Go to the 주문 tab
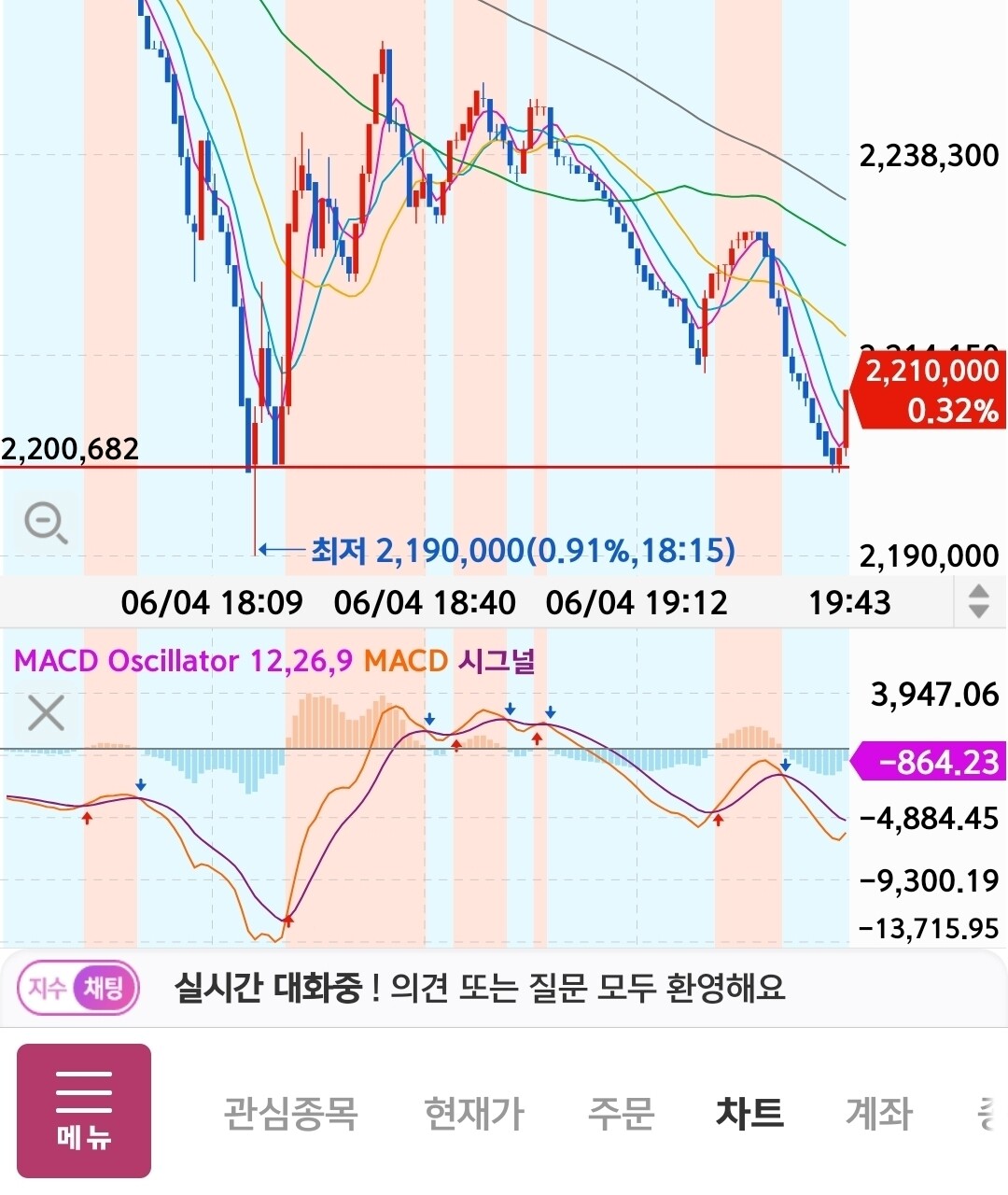This screenshot has height=1195, width=1008. pos(621,1112)
